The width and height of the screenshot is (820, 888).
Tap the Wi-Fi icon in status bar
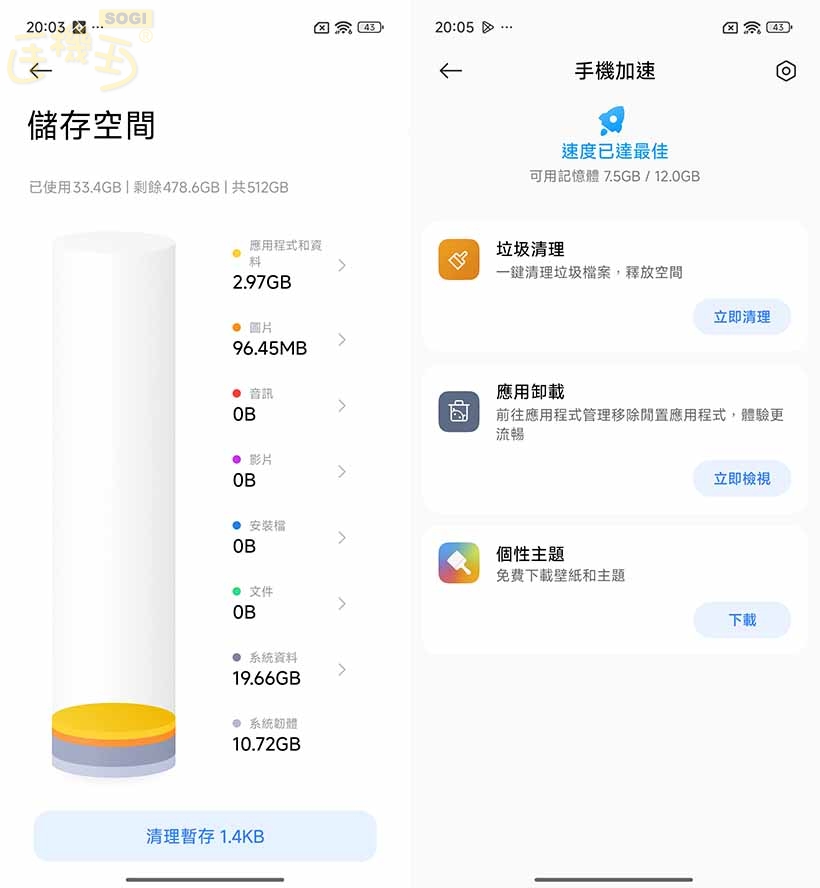345,27
